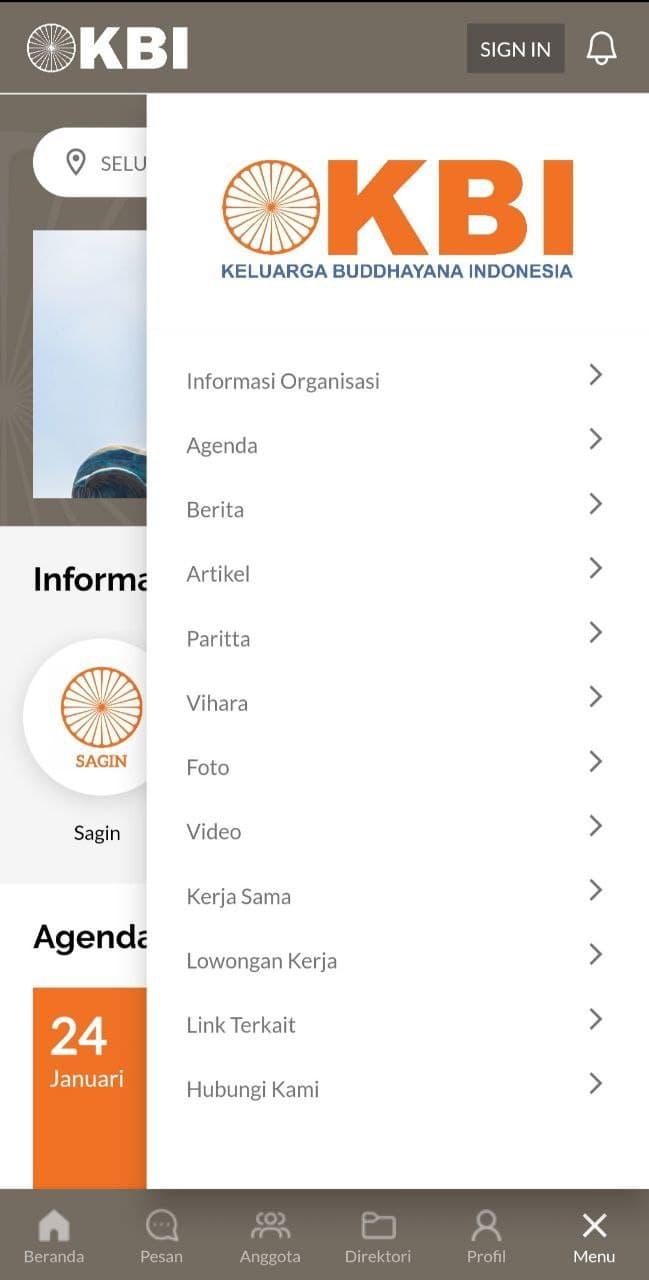The width and height of the screenshot is (649, 1280).
Task: Open the notifications bell
Action: (x=601, y=48)
